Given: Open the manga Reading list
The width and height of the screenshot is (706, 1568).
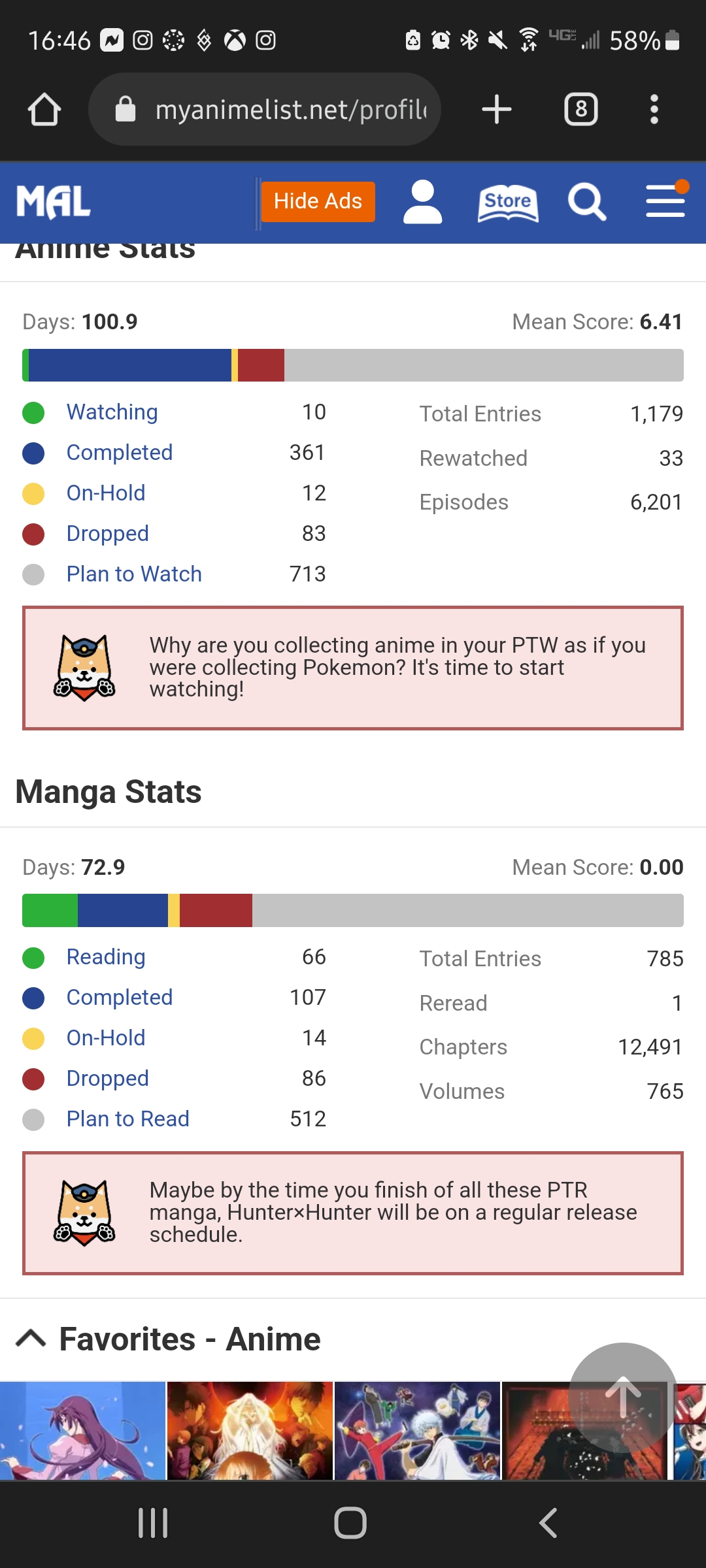Looking at the screenshot, I should coord(106,957).
